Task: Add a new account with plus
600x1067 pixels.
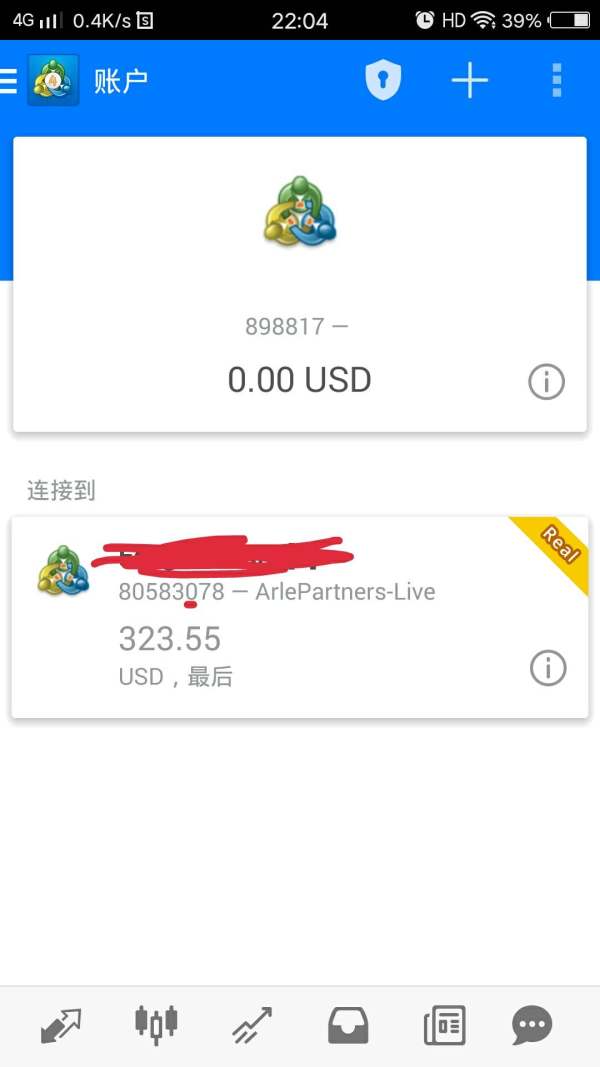Action: (469, 80)
